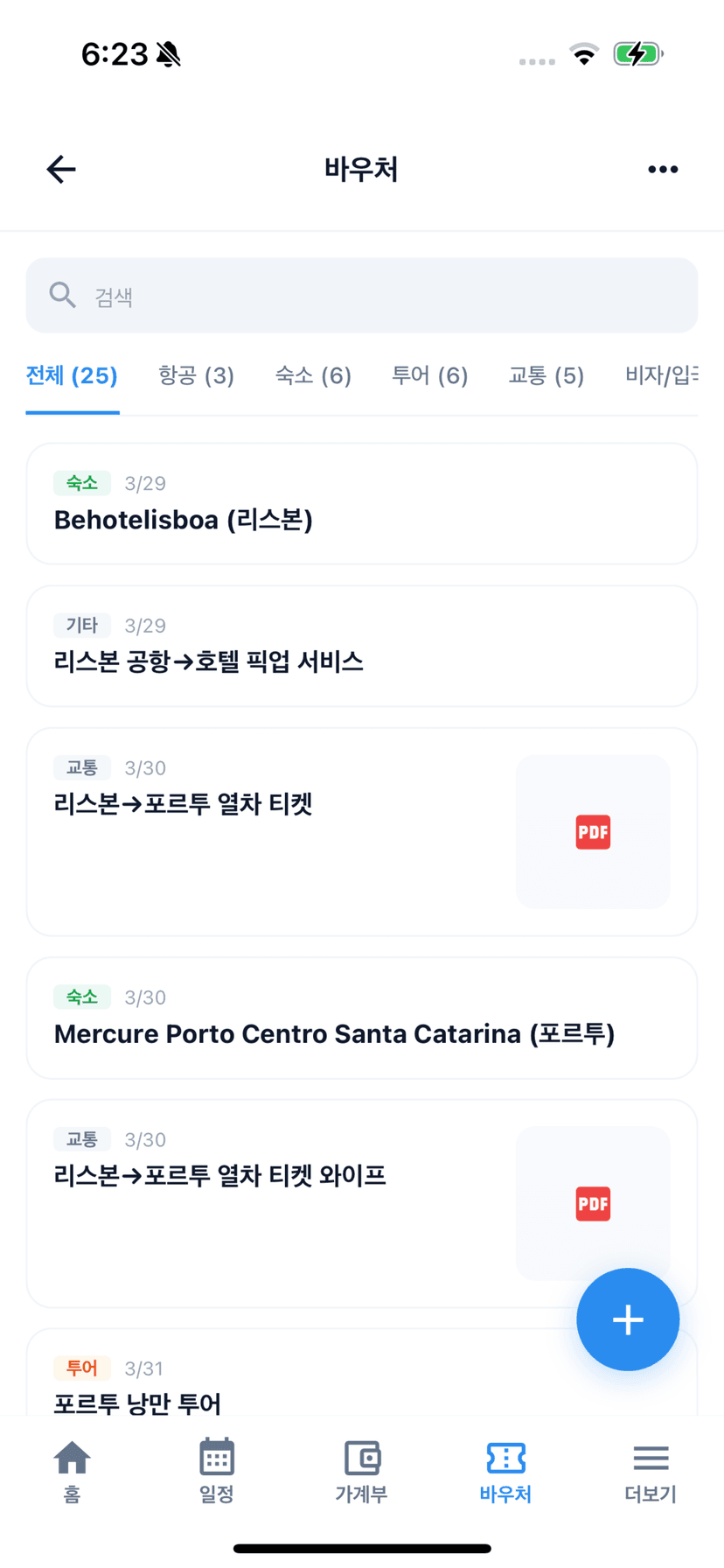
Task: Switch to the 항공 (3) tab
Action: tap(196, 375)
